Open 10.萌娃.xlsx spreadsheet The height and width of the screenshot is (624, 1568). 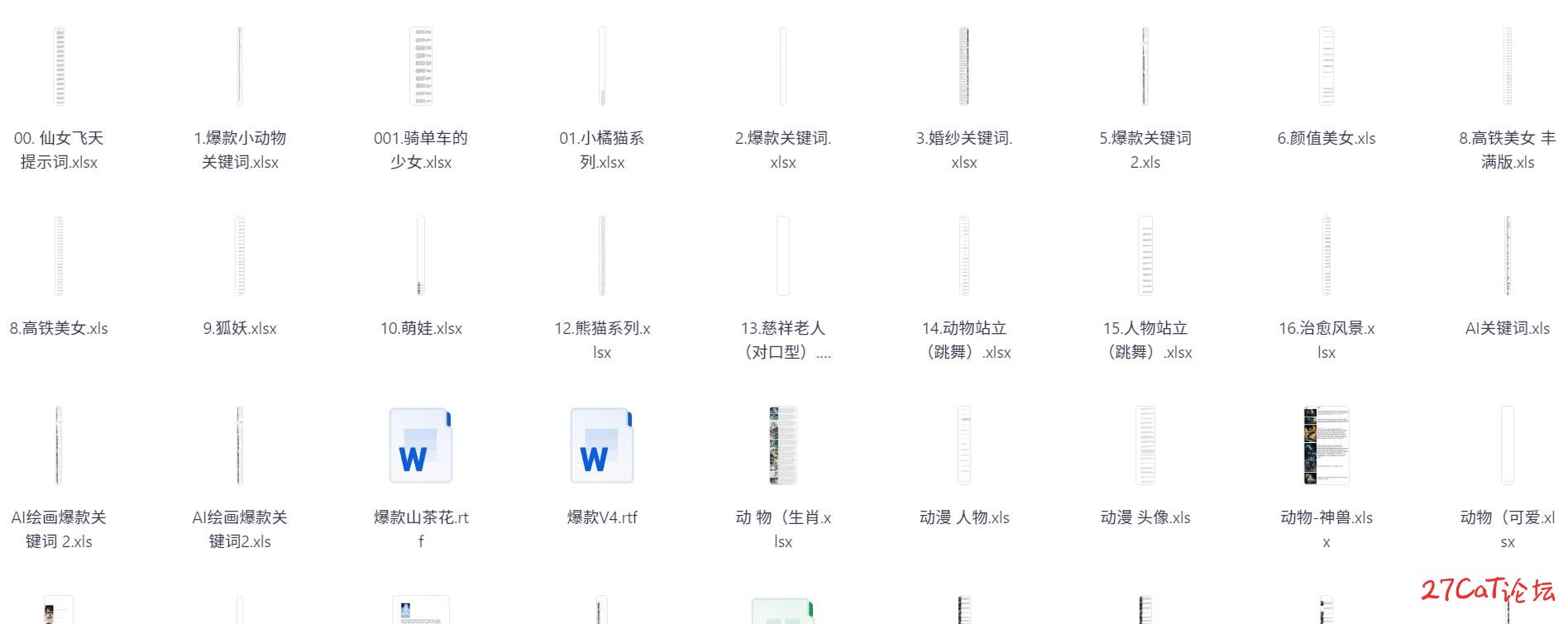tap(421, 256)
